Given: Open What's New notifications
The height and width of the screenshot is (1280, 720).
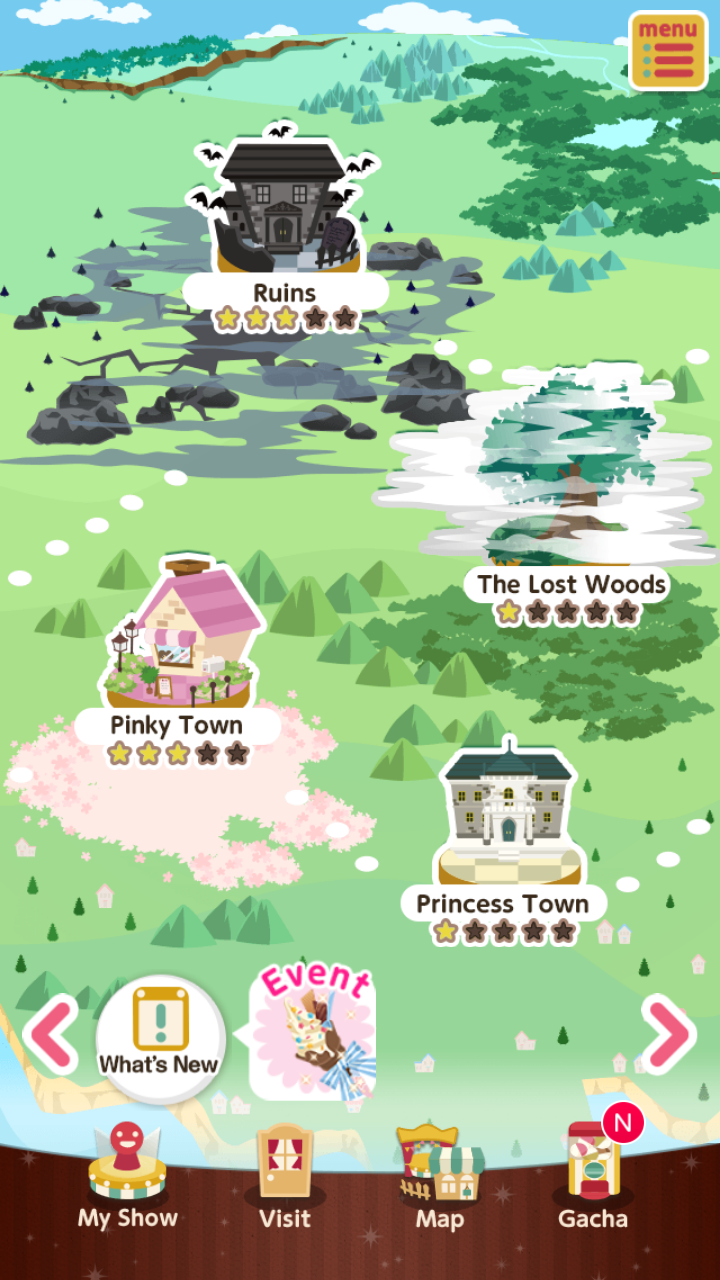Looking at the screenshot, I should [x=158, y=1040].
